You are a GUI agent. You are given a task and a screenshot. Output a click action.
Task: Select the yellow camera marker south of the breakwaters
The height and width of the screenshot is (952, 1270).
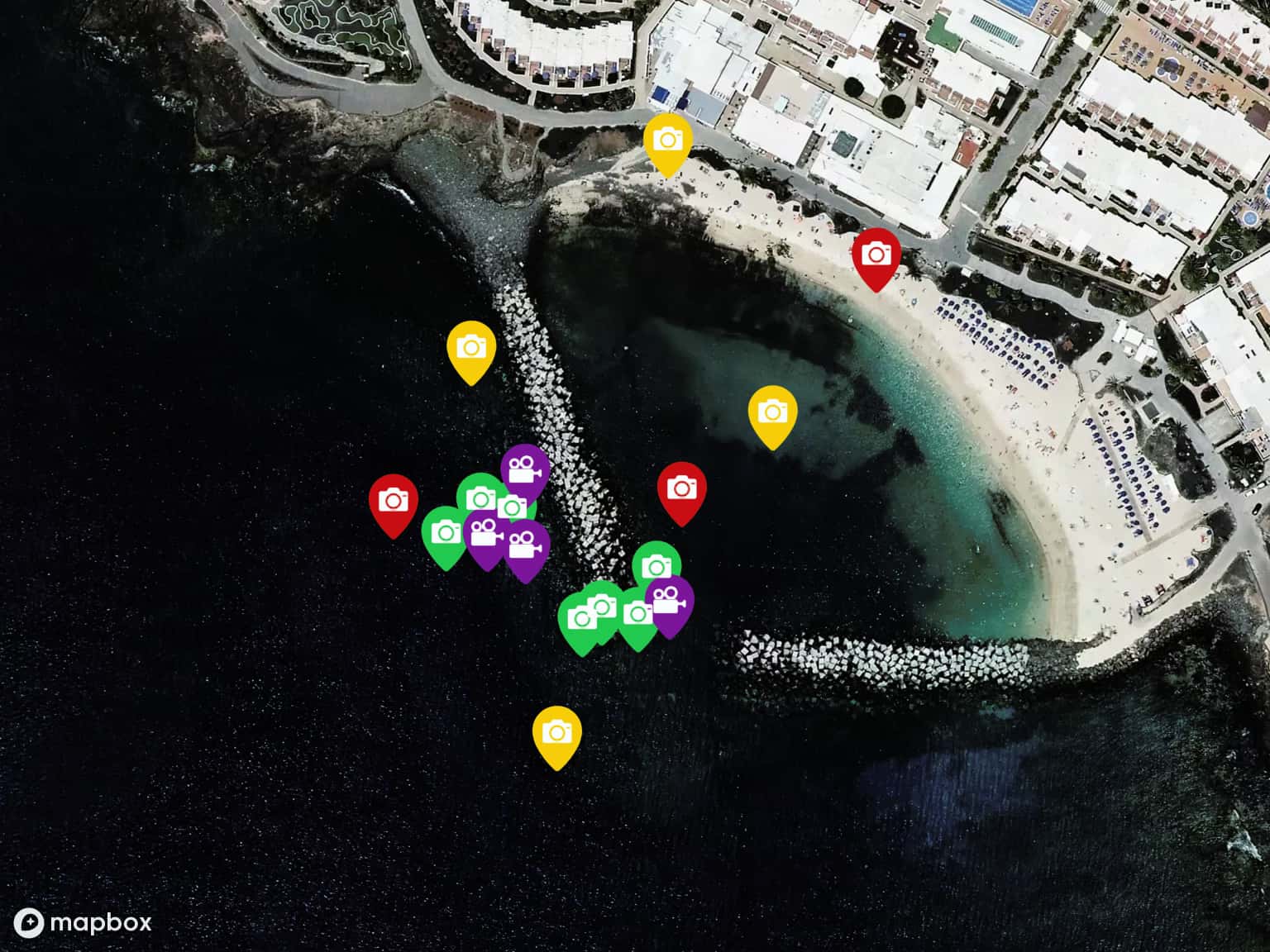click(556, 733)
